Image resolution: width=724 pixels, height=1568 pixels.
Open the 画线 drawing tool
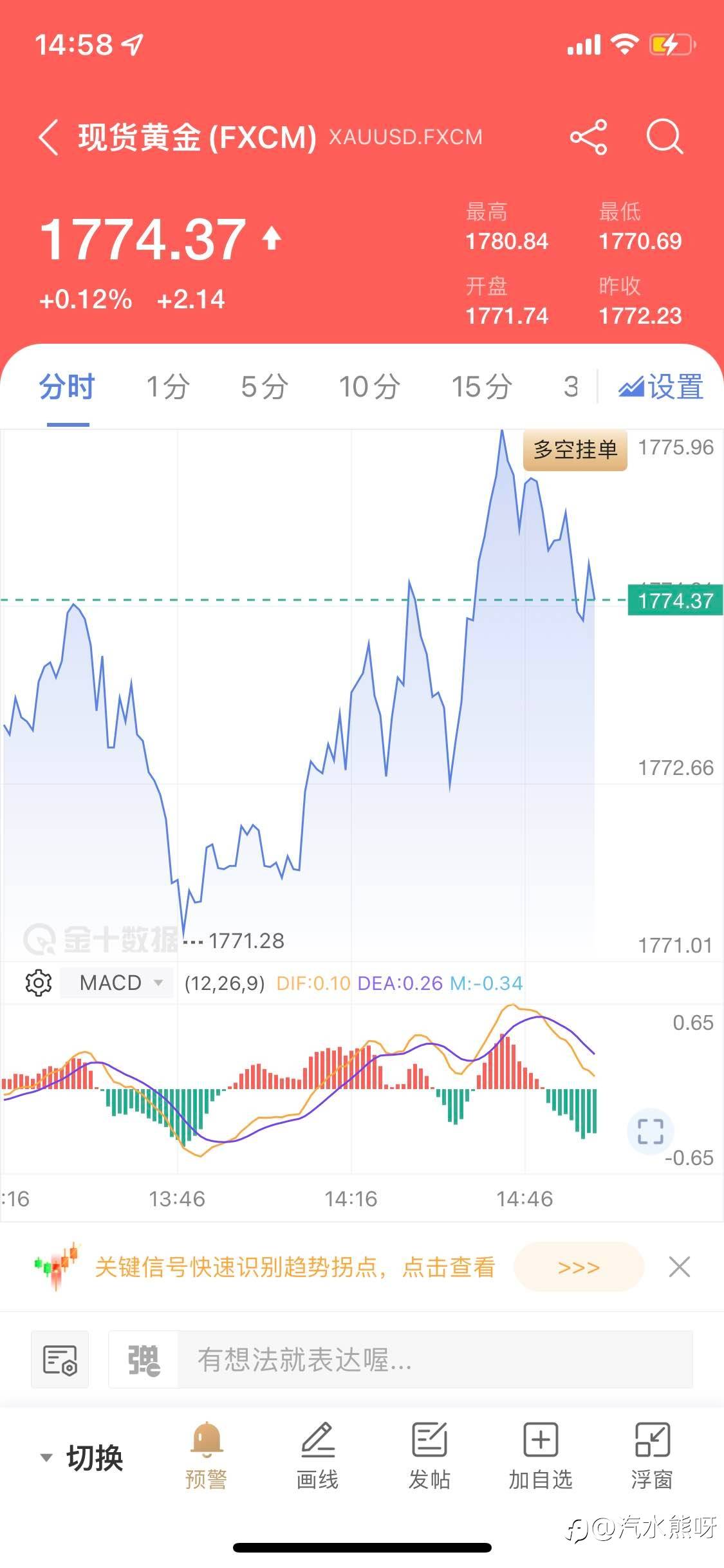pos(317,1457)
